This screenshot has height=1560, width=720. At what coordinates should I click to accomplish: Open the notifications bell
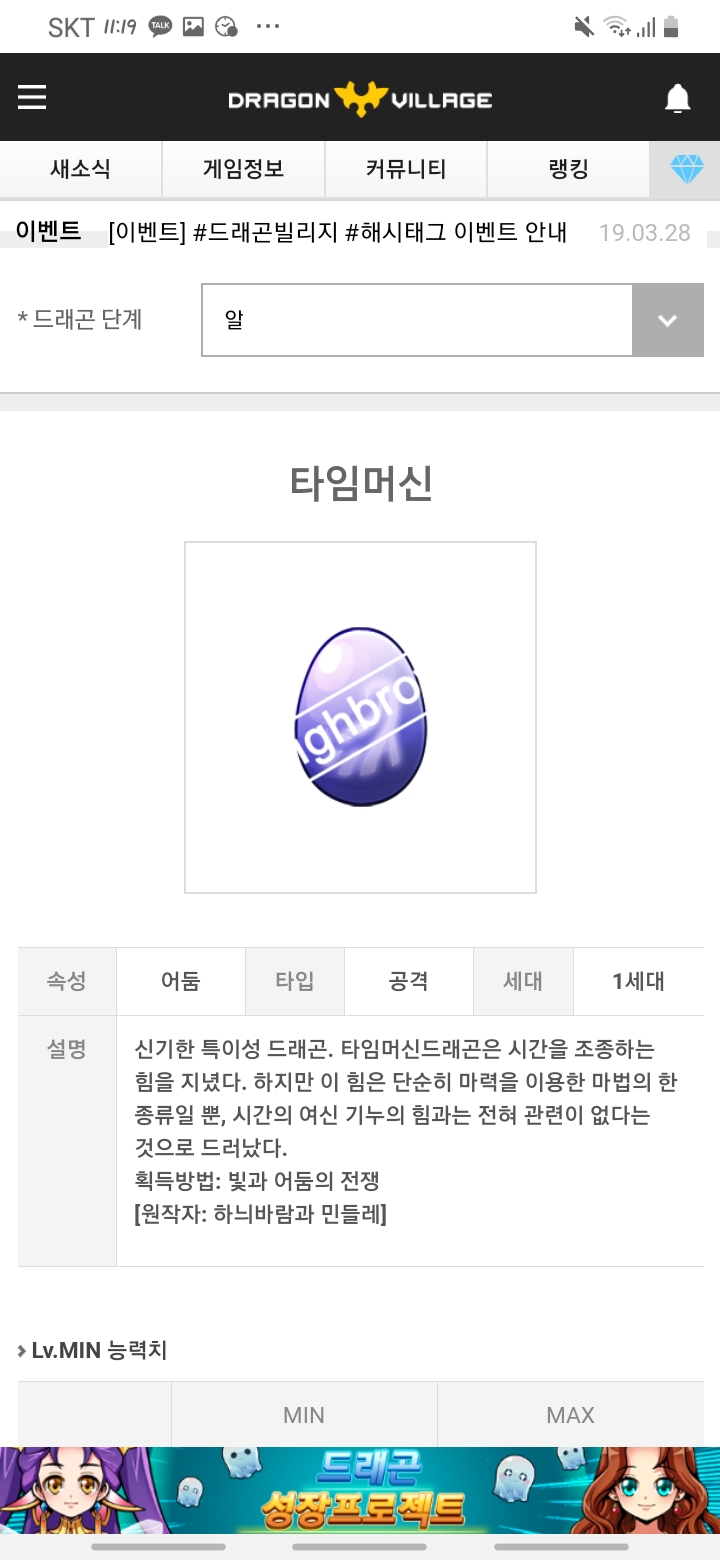(678, 98)
